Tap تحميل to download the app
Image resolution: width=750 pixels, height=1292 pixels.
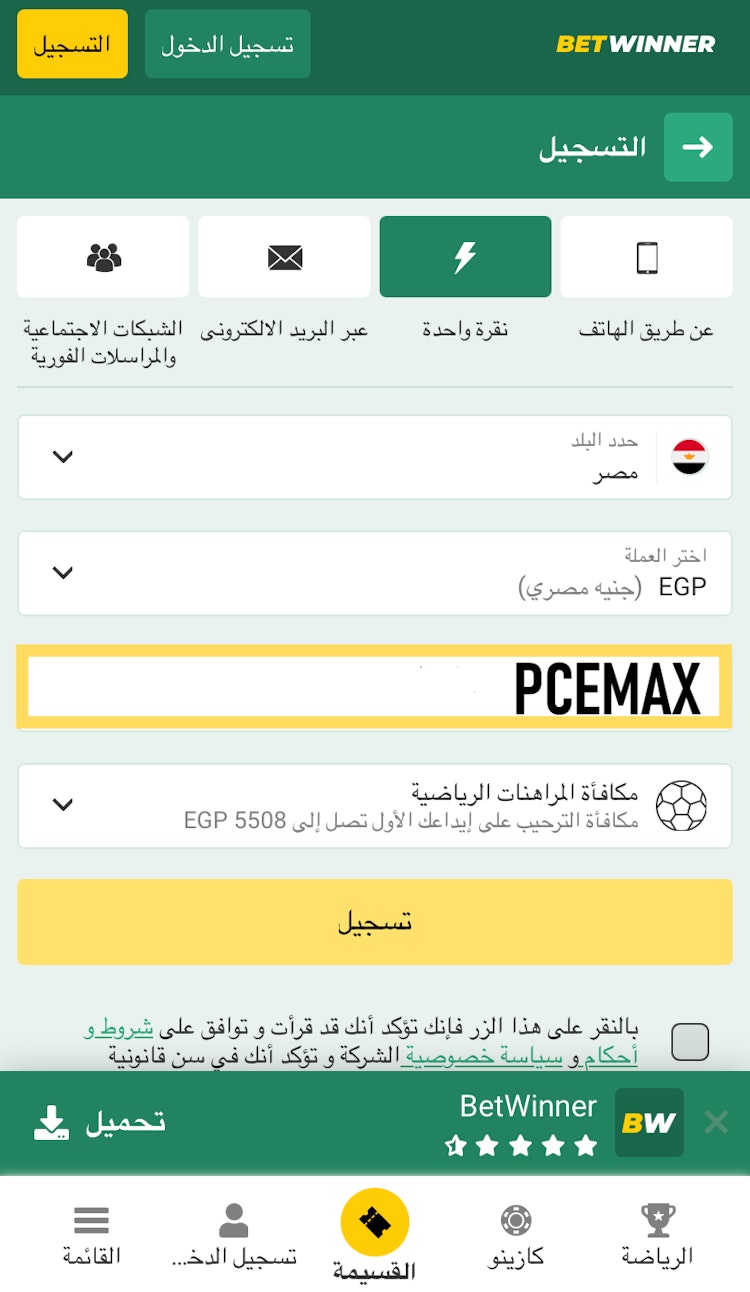point(100,1122)
